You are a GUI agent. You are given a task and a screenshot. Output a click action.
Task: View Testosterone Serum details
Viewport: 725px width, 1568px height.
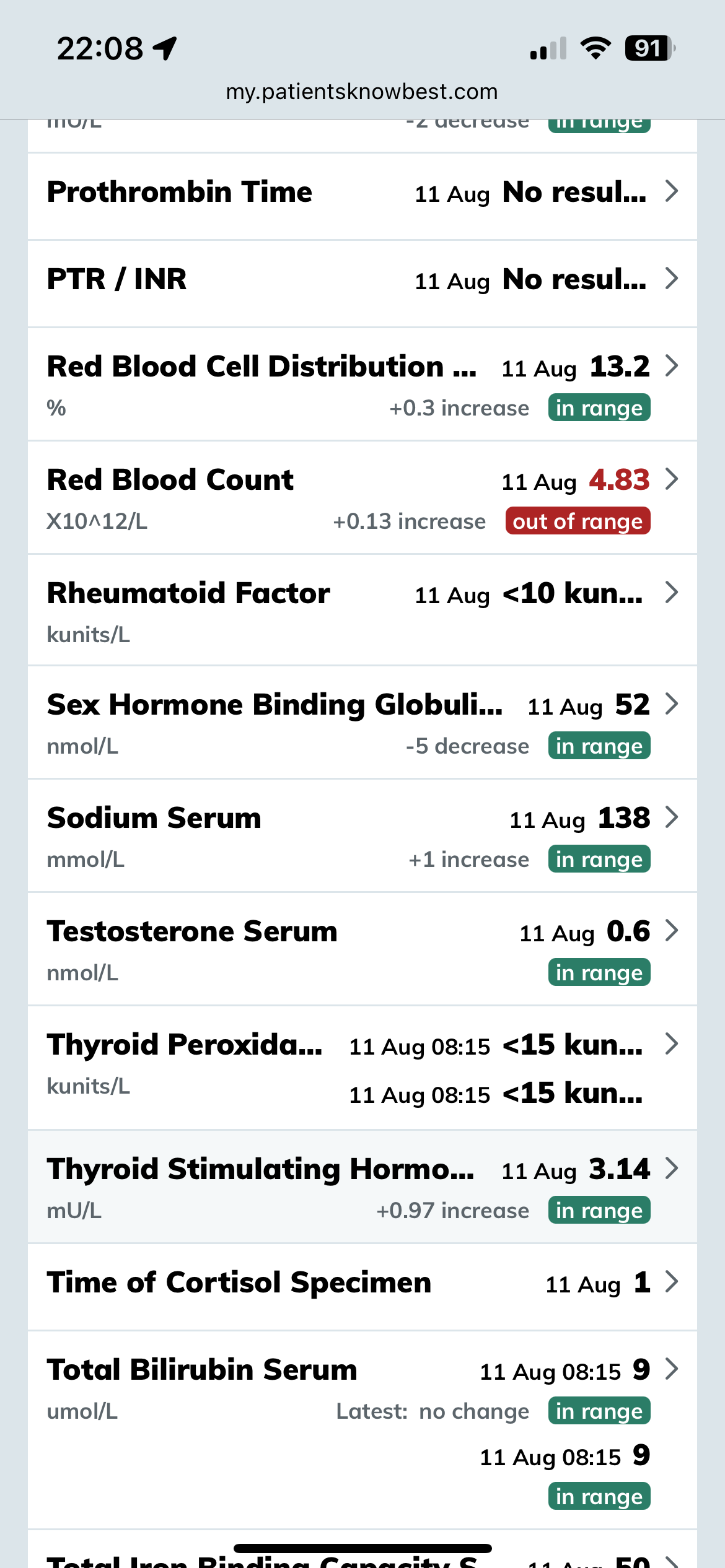click(x=362, y=949)
